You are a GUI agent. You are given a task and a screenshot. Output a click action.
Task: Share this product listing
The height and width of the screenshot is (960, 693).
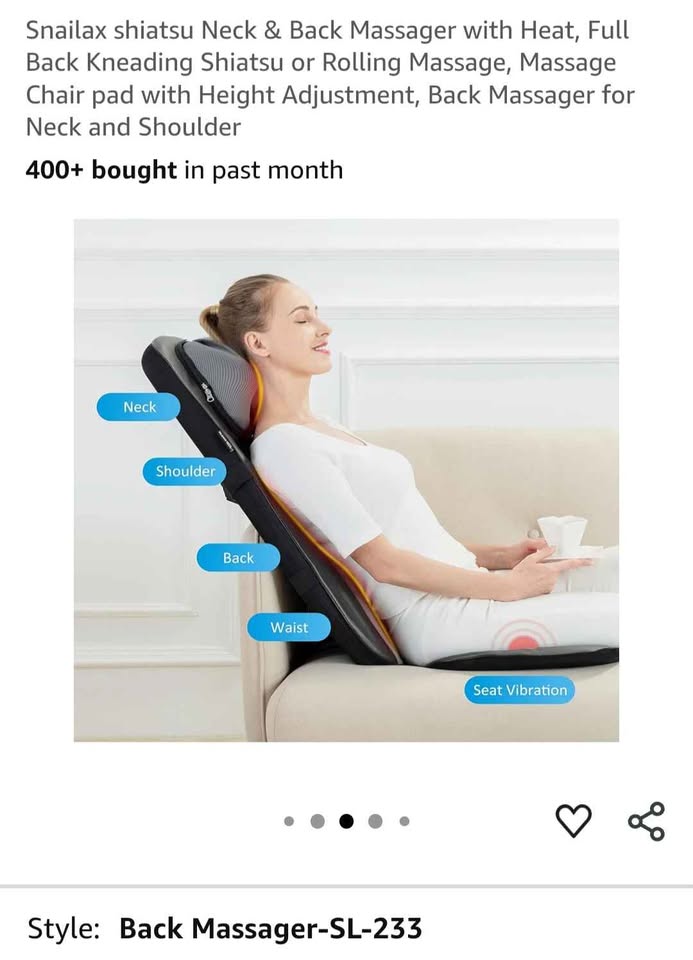pos(646,821)
